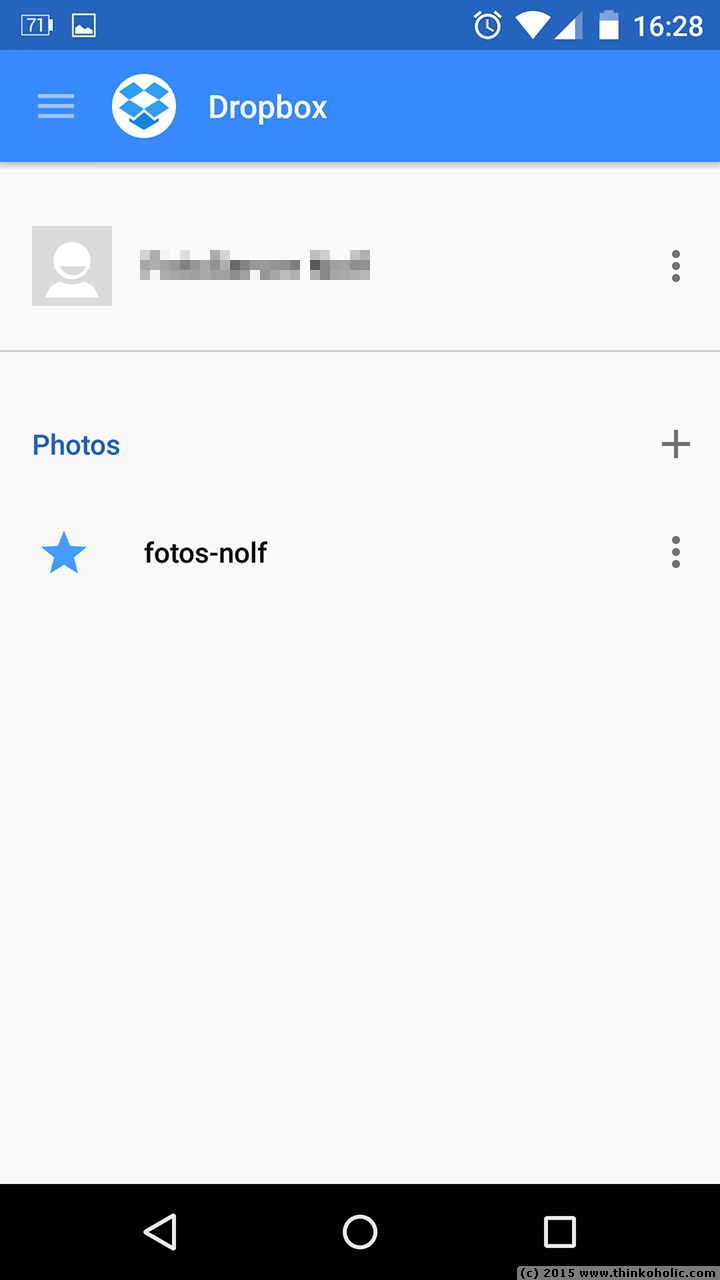Tap the alarm clock icon in the status bar
The width and height of the screenshot is (720, 1280).
click(486, 25)
